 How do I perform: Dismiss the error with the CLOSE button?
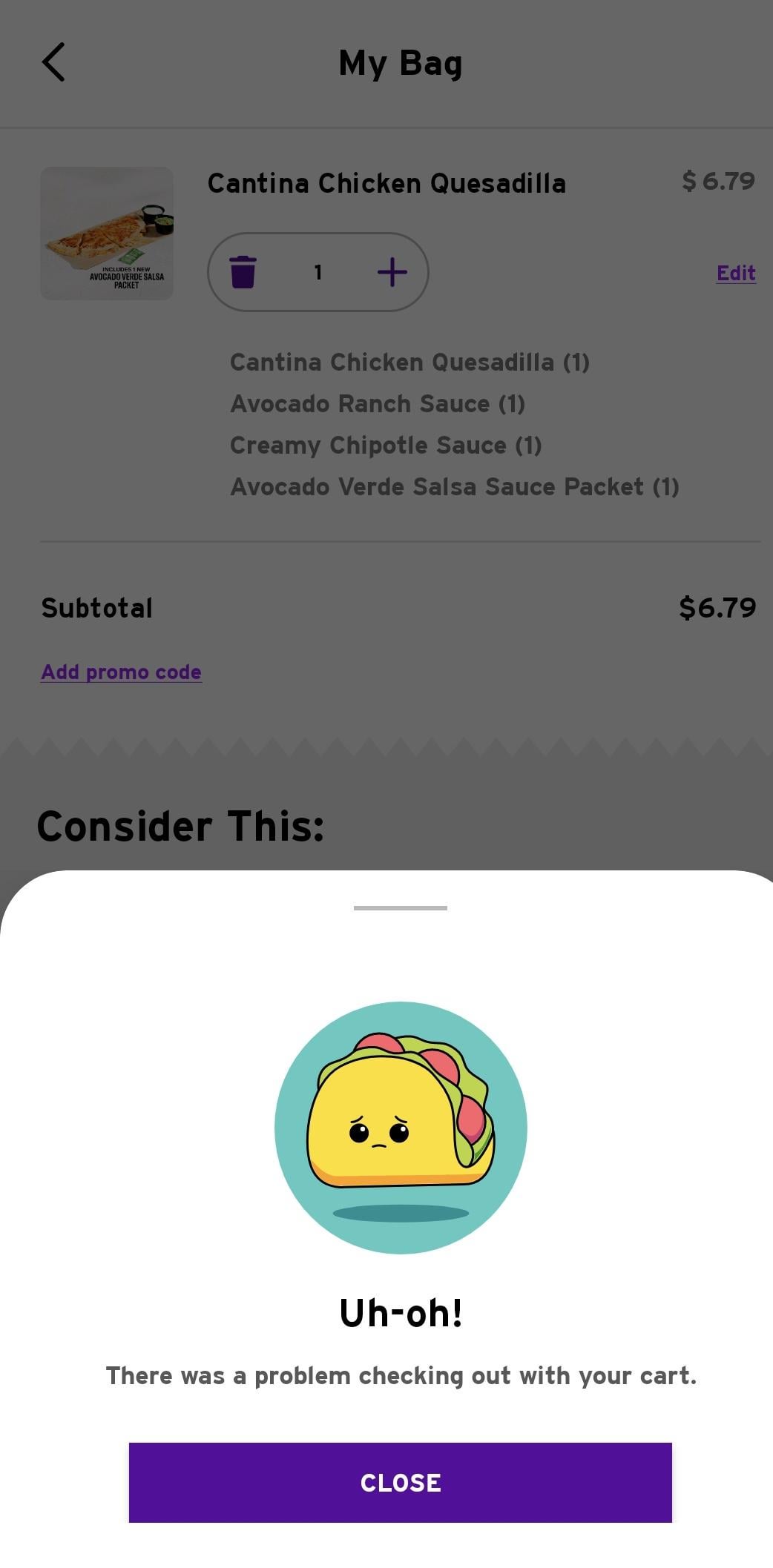[x=400, y=1483]
